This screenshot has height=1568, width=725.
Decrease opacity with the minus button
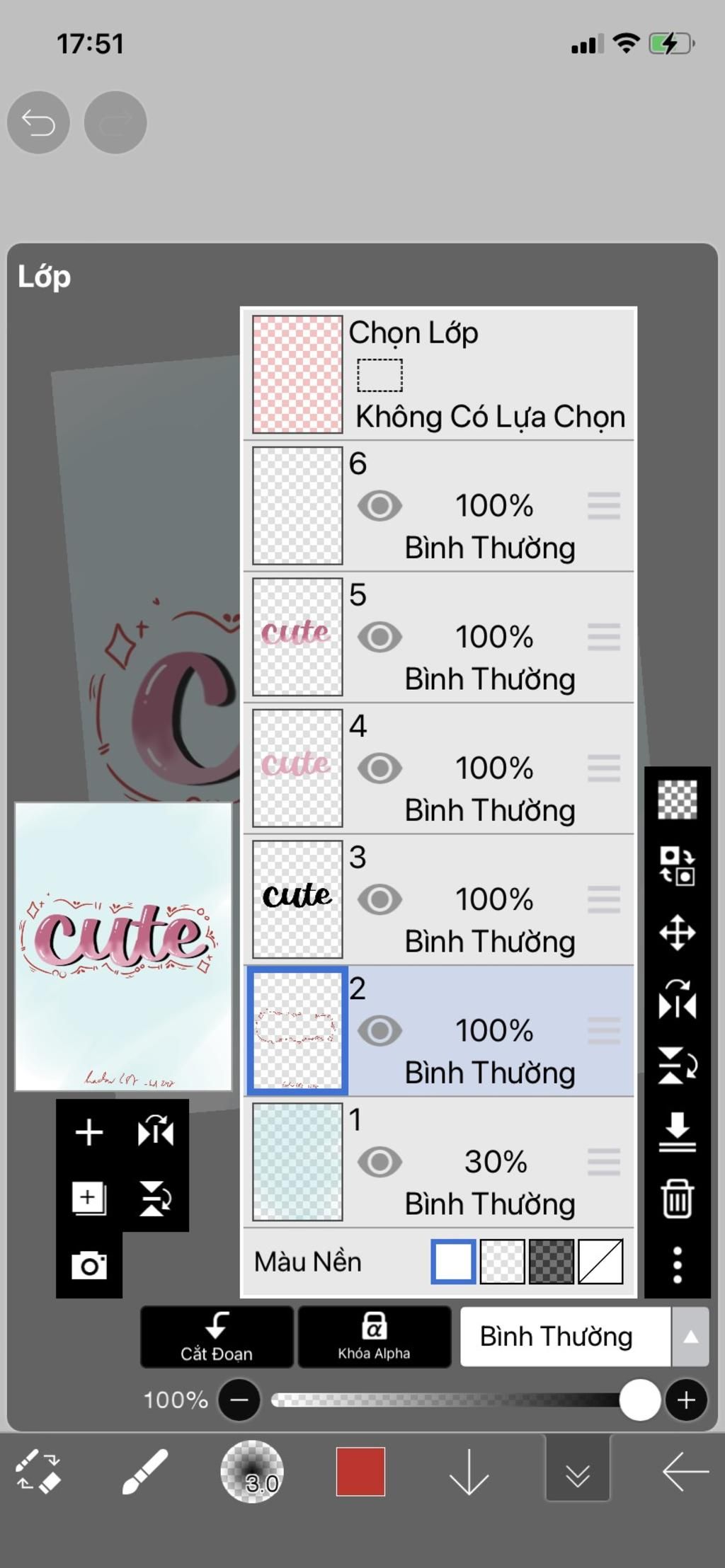coord(239,1400)
